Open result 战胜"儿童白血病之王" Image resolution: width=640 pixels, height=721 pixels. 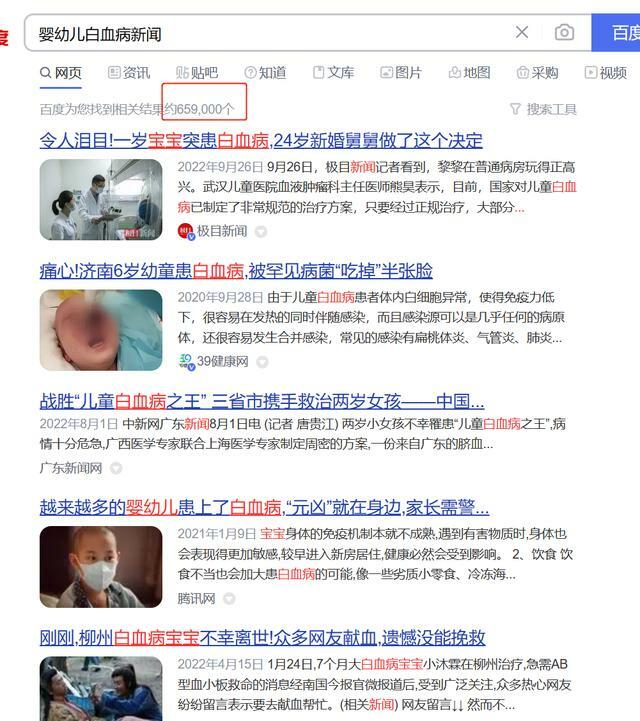(262, 402)
